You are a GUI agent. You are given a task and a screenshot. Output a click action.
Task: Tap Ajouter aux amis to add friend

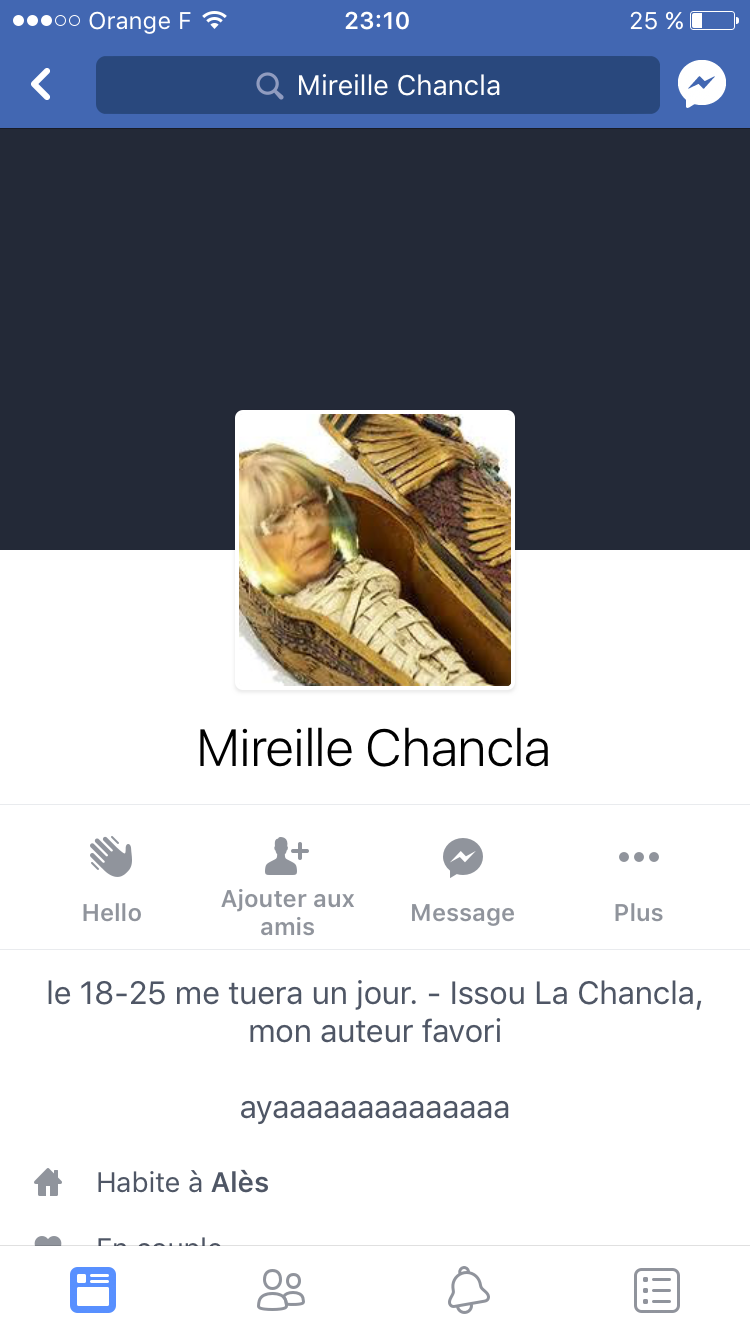click(288, 882)
